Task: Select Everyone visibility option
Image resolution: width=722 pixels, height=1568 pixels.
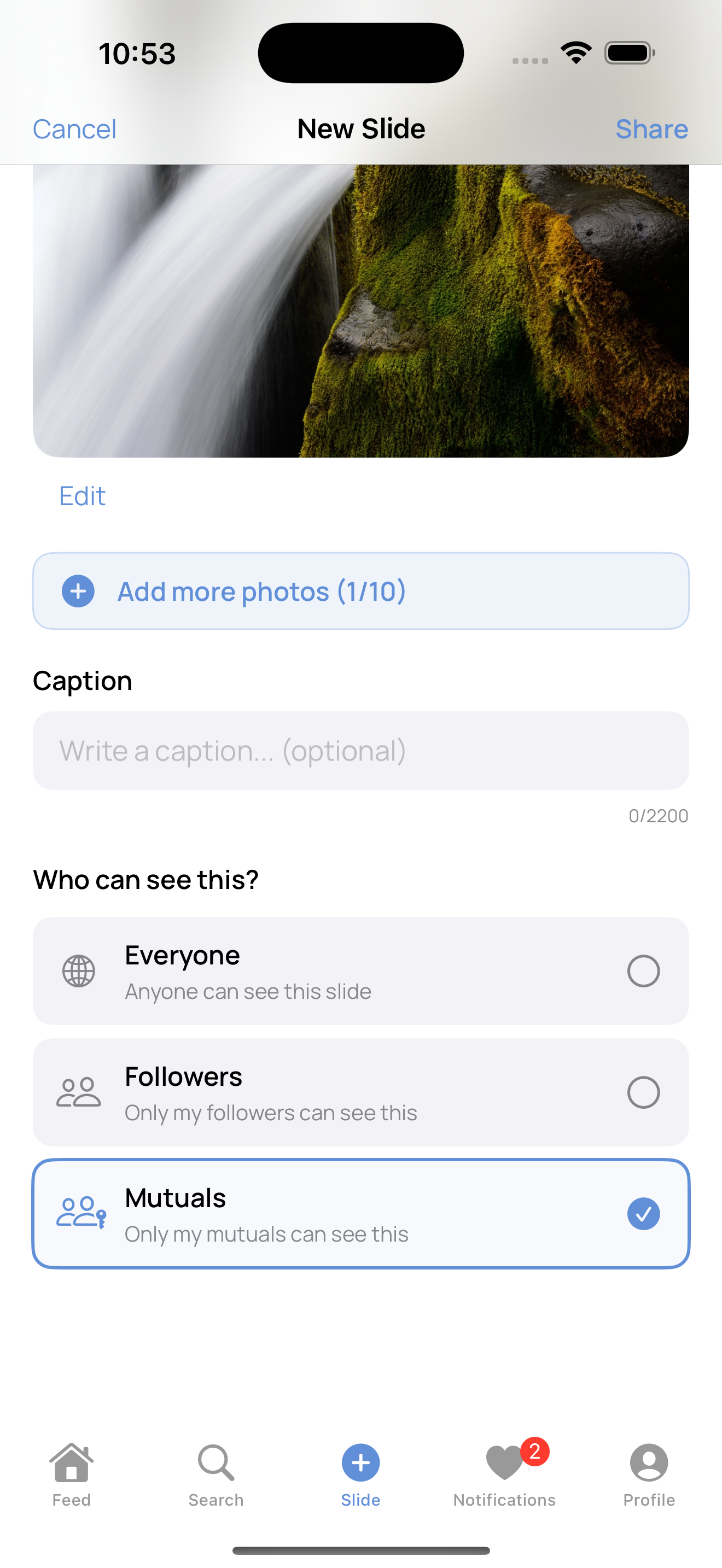Action: (x=360, y=971)
